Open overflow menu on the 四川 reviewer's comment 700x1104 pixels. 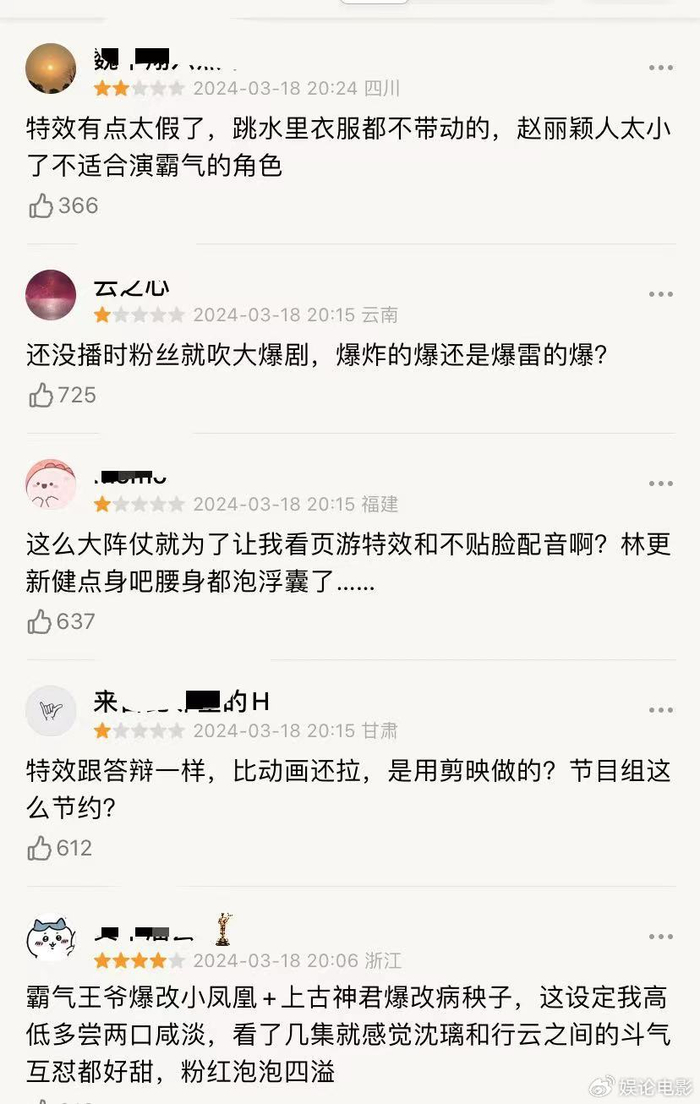tap(661, 68)
